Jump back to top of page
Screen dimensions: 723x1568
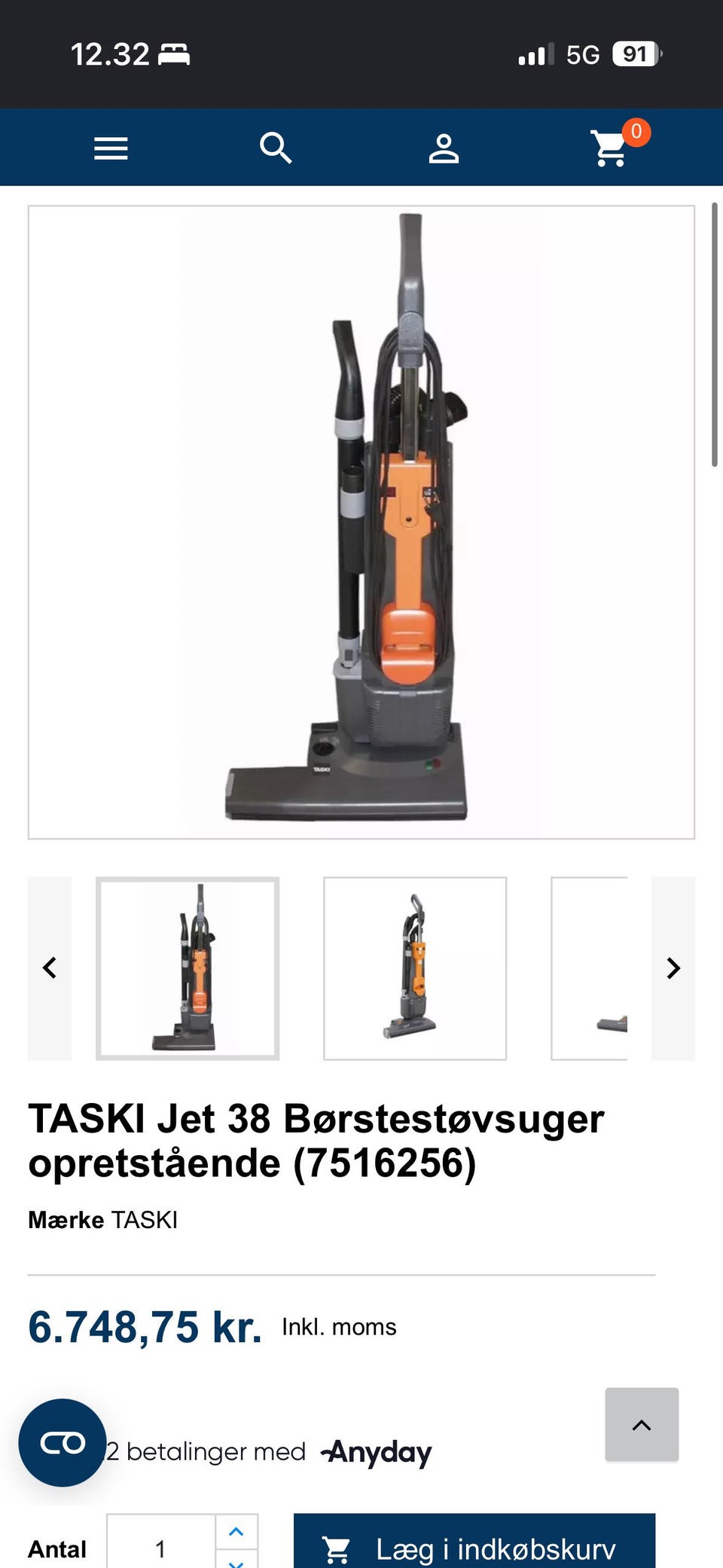(642, 1424)
